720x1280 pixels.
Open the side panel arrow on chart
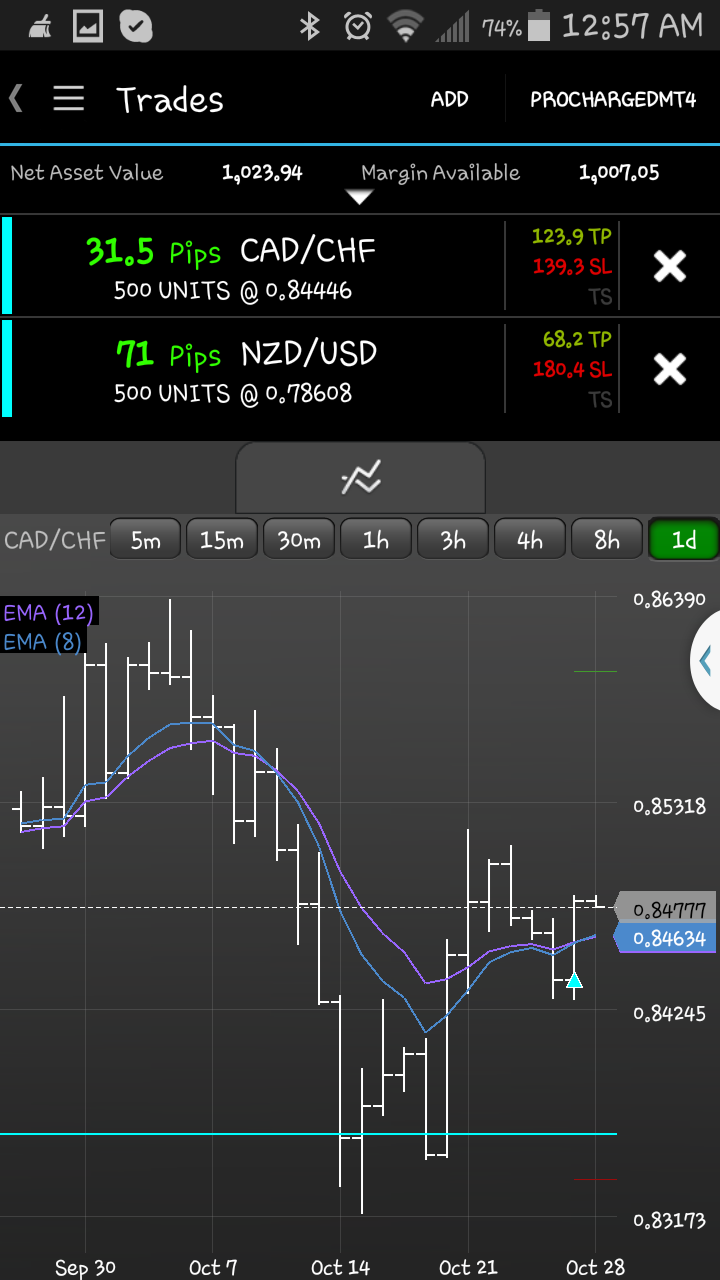706,660
